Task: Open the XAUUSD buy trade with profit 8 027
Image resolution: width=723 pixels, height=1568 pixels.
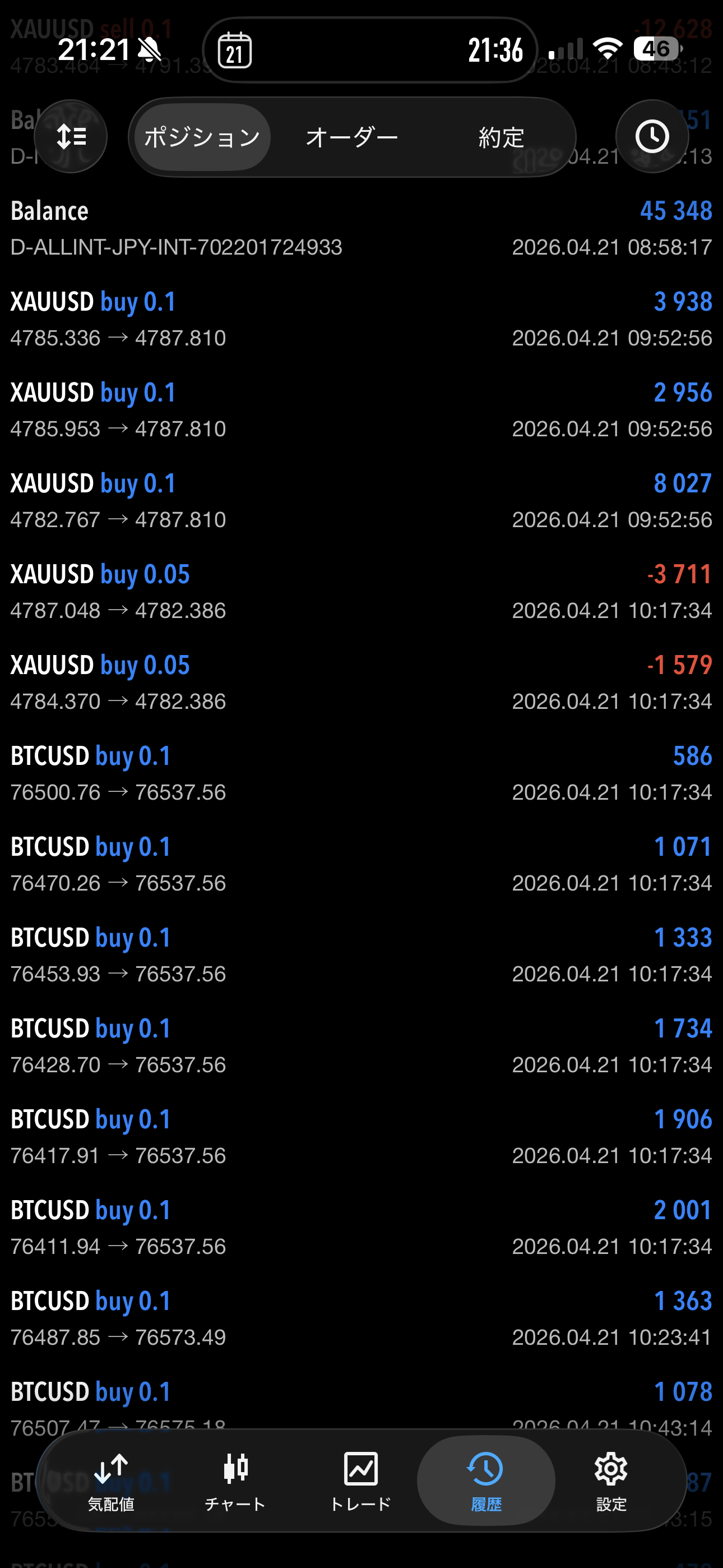Action: tap(361, 501)
